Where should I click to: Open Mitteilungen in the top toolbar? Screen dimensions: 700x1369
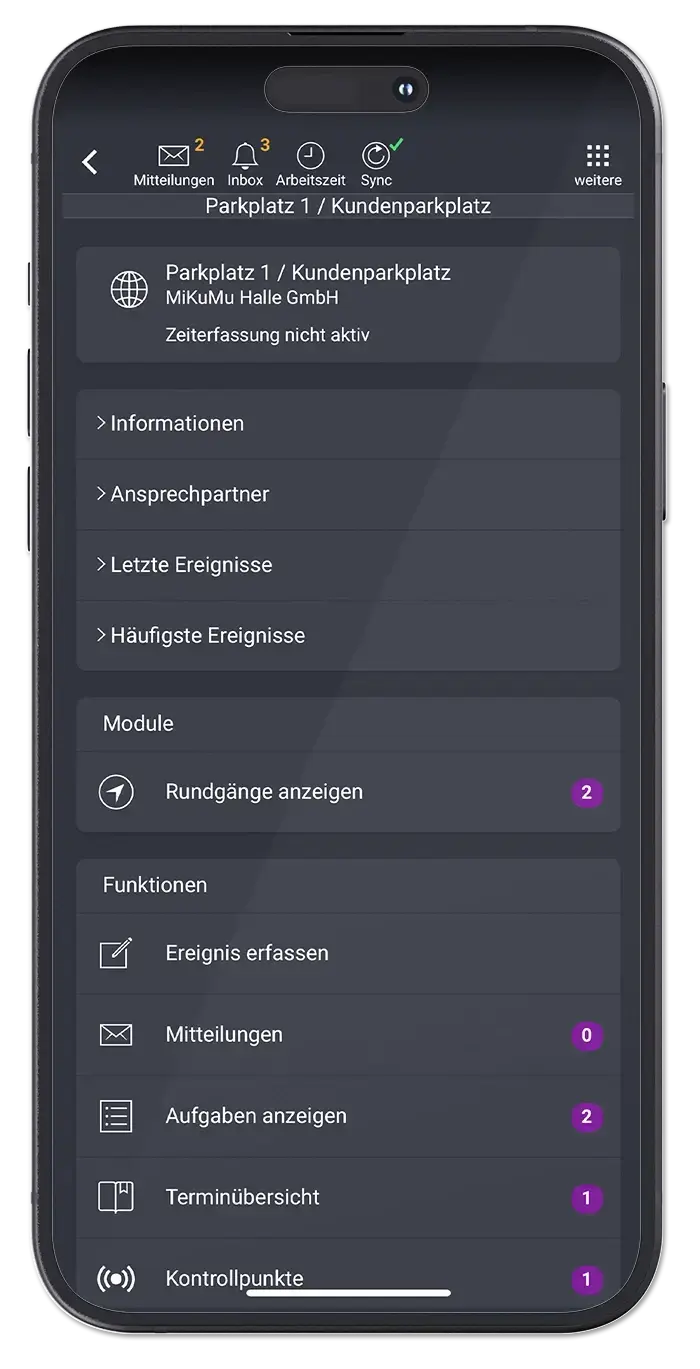[x=174, y=165]
